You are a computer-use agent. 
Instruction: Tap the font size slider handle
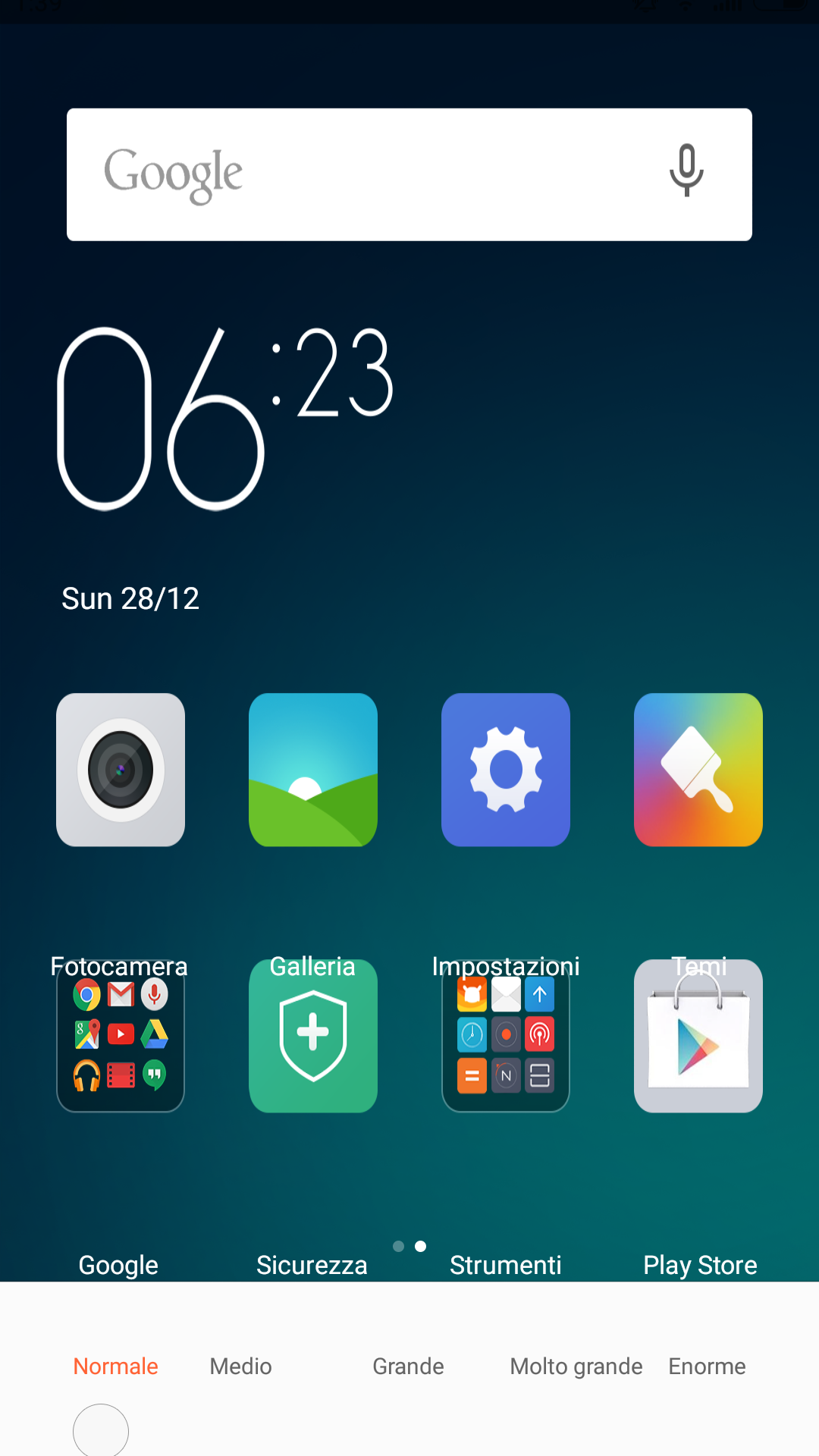[x=101, y=1430]
